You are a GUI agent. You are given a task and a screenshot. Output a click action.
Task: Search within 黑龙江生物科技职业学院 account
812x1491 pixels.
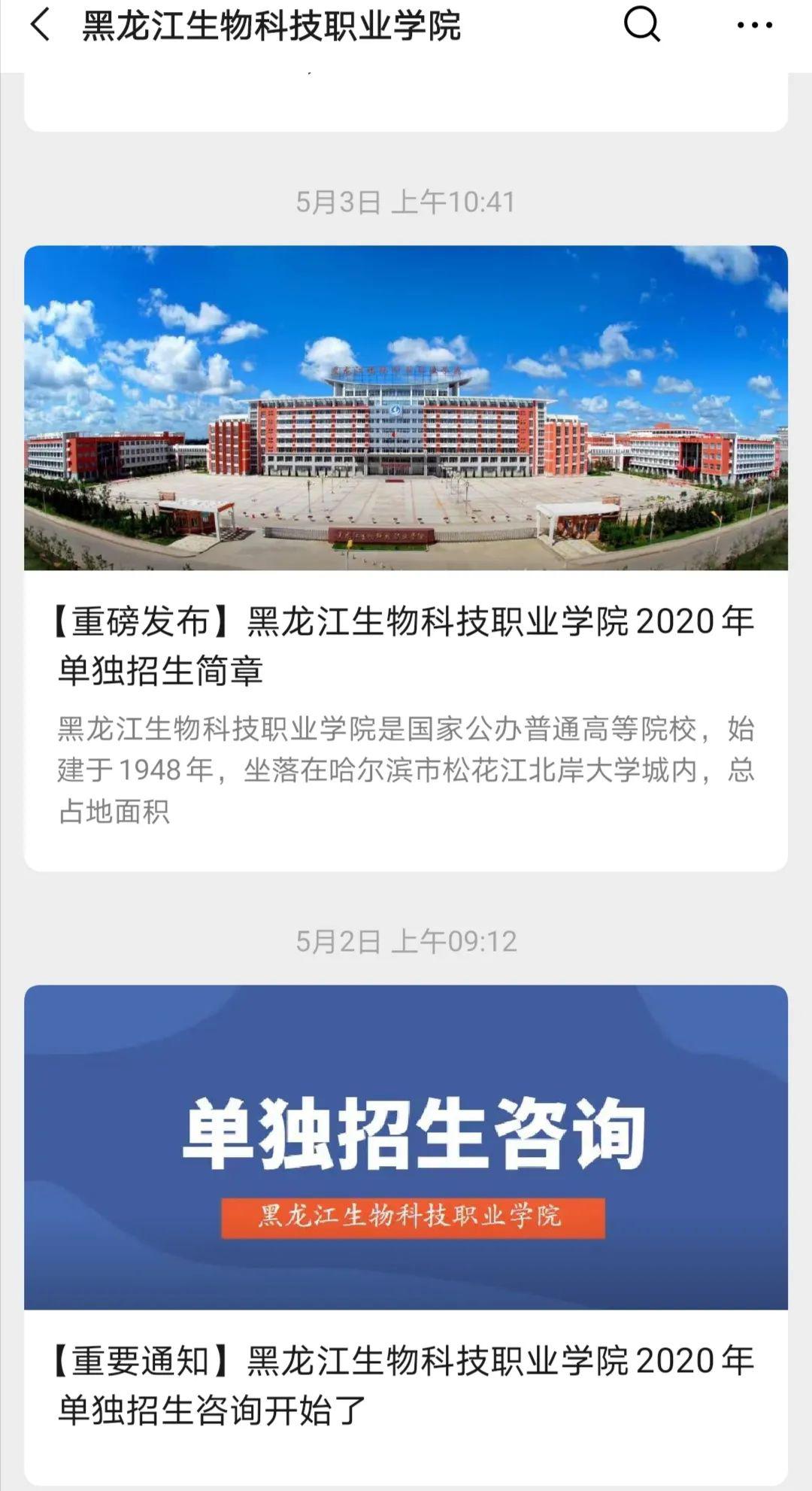click(x=641, y=26)
